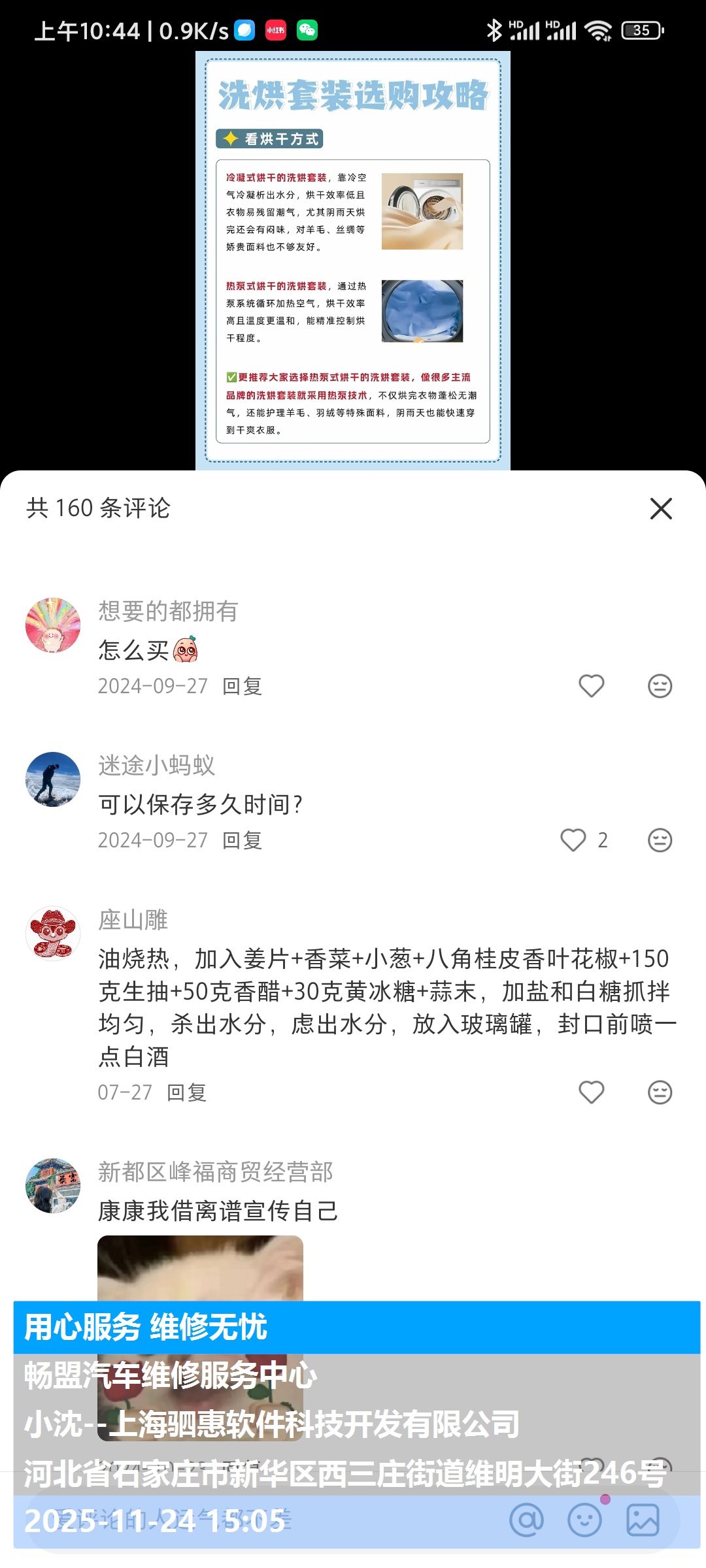Dislike the comment by 迷途小蚂蚁
Viewport: 706px width, 1568px height.
pyautogui.click(x=660, y=840)
